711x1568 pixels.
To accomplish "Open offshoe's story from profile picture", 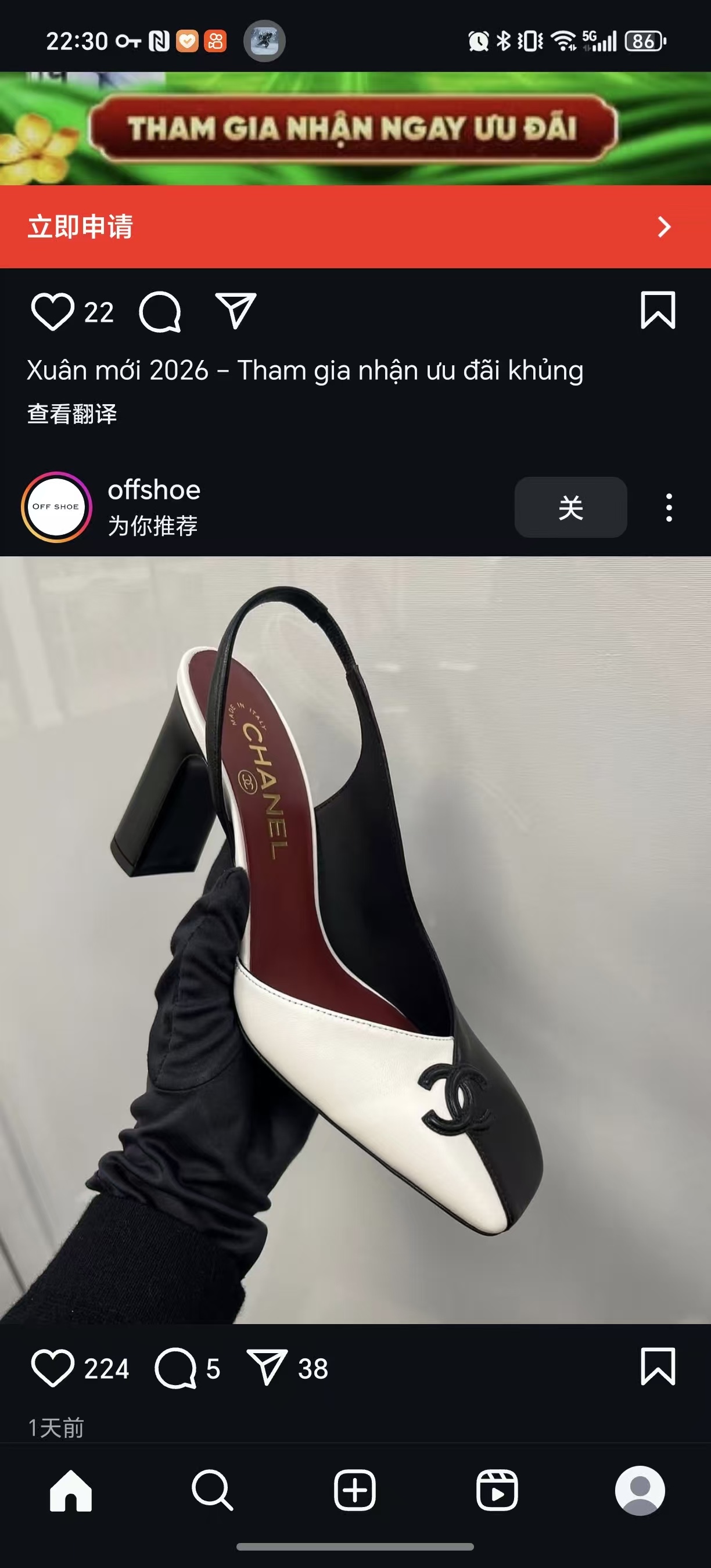I will tap(56, 507).
